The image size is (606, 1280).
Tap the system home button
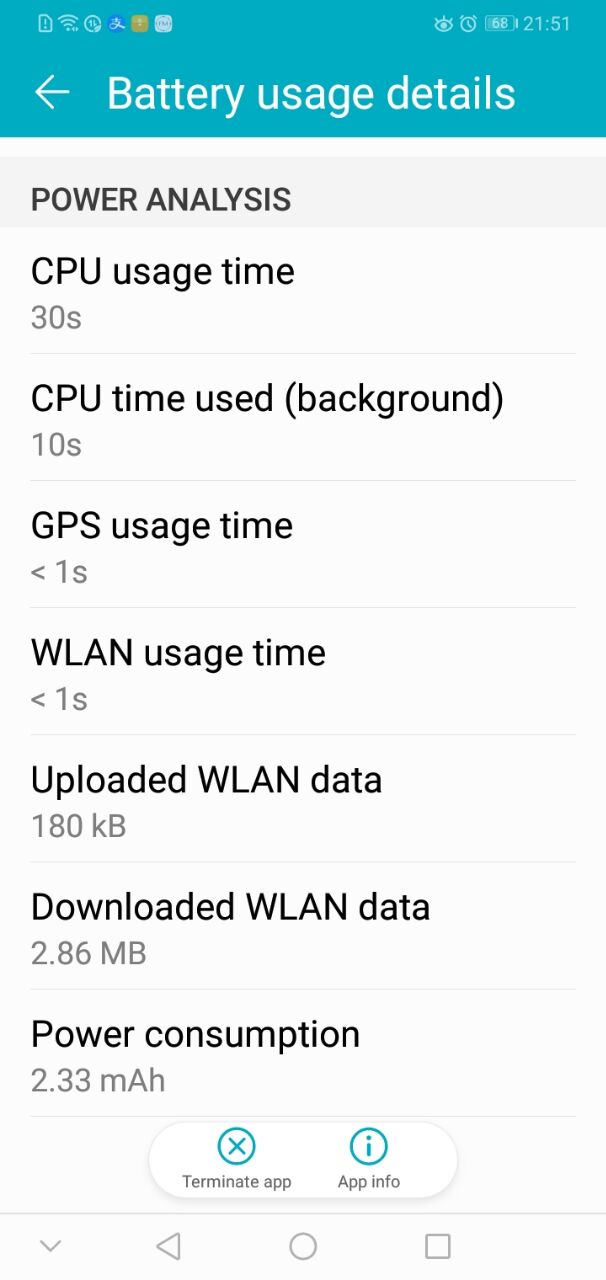click(x=303, y=1246)
